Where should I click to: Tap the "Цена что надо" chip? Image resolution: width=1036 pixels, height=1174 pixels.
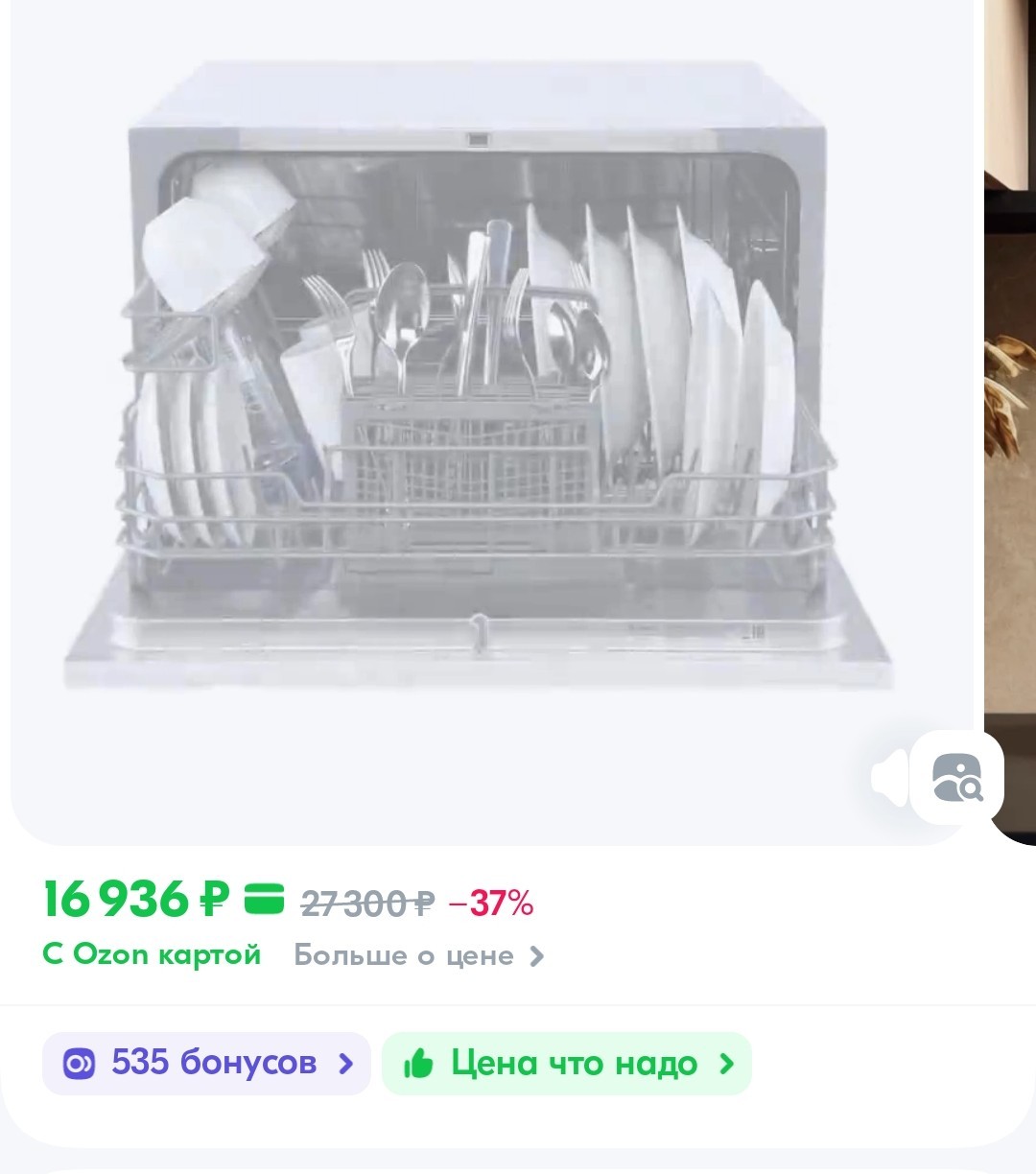pos(566,1064)
